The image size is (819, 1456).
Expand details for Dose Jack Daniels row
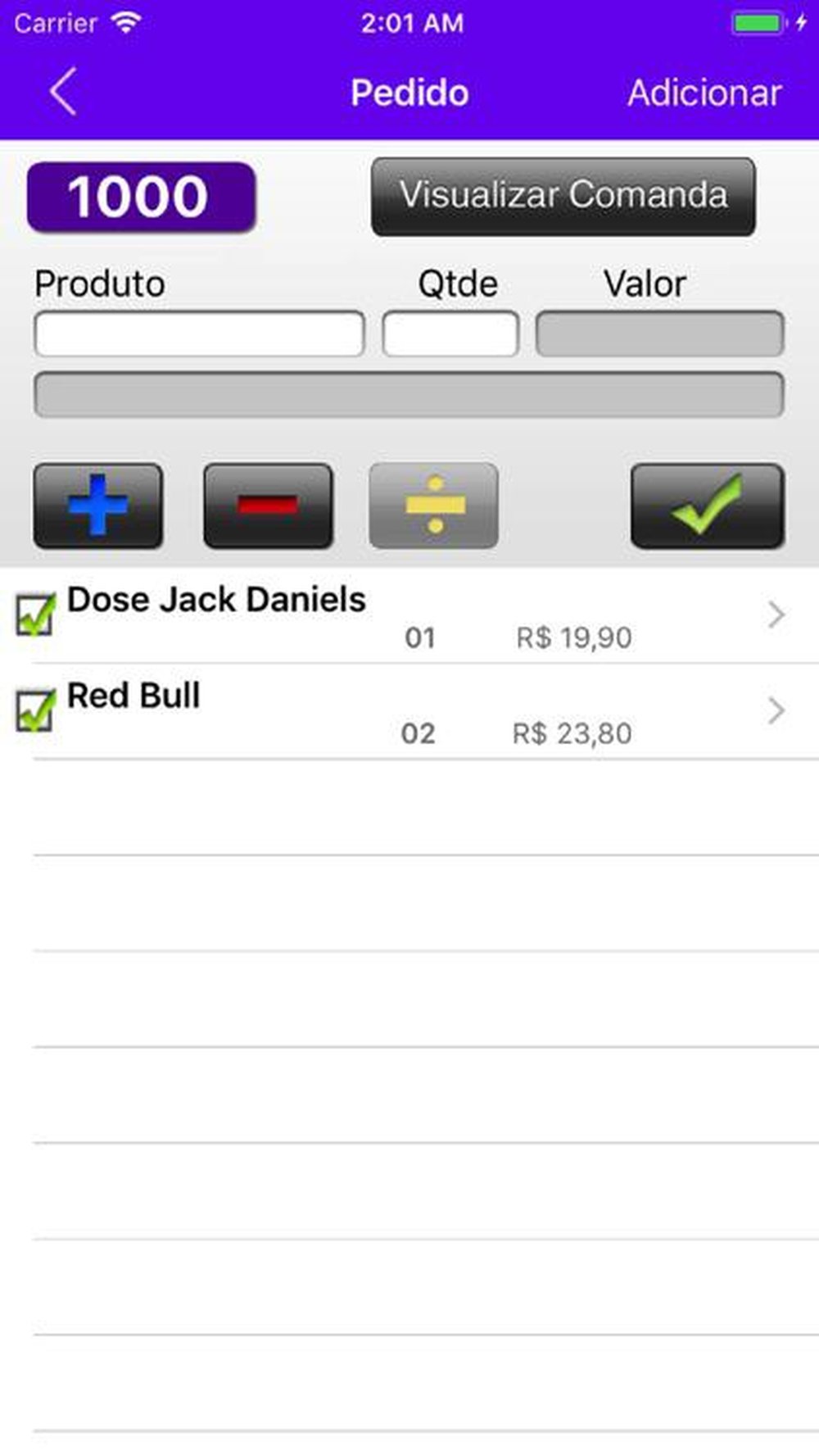click(x=776, y=615)
